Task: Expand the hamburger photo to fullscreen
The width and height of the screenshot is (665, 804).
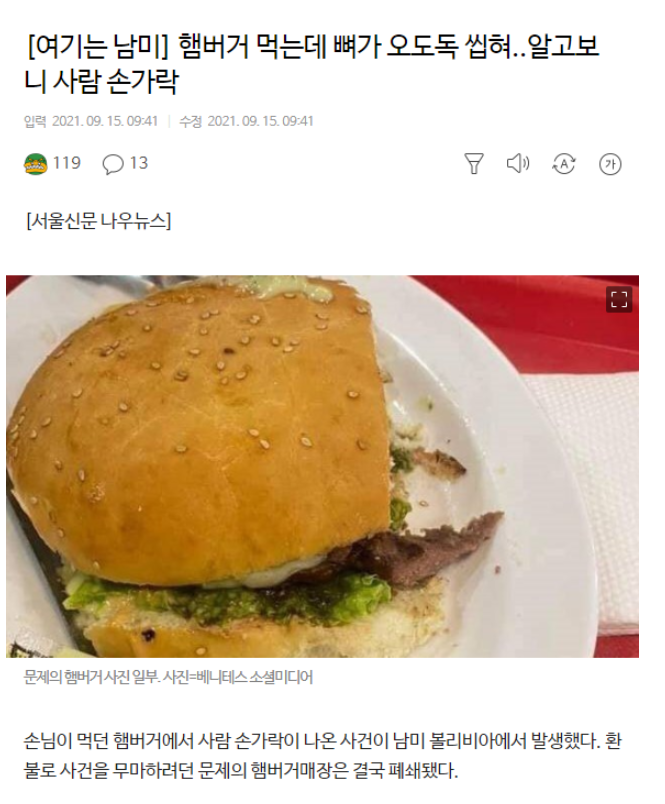Action: [x=619, y=299]
